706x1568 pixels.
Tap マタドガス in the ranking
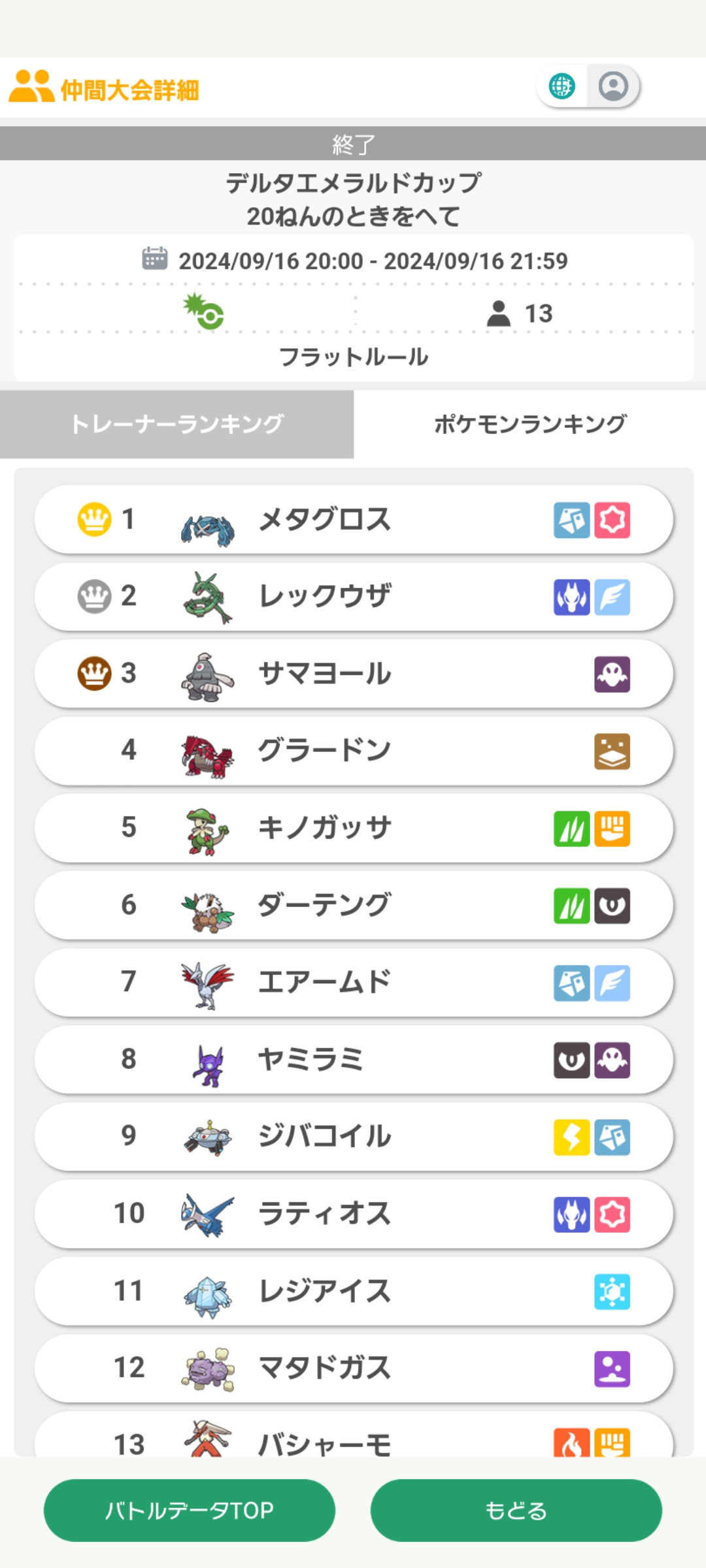353,1368
